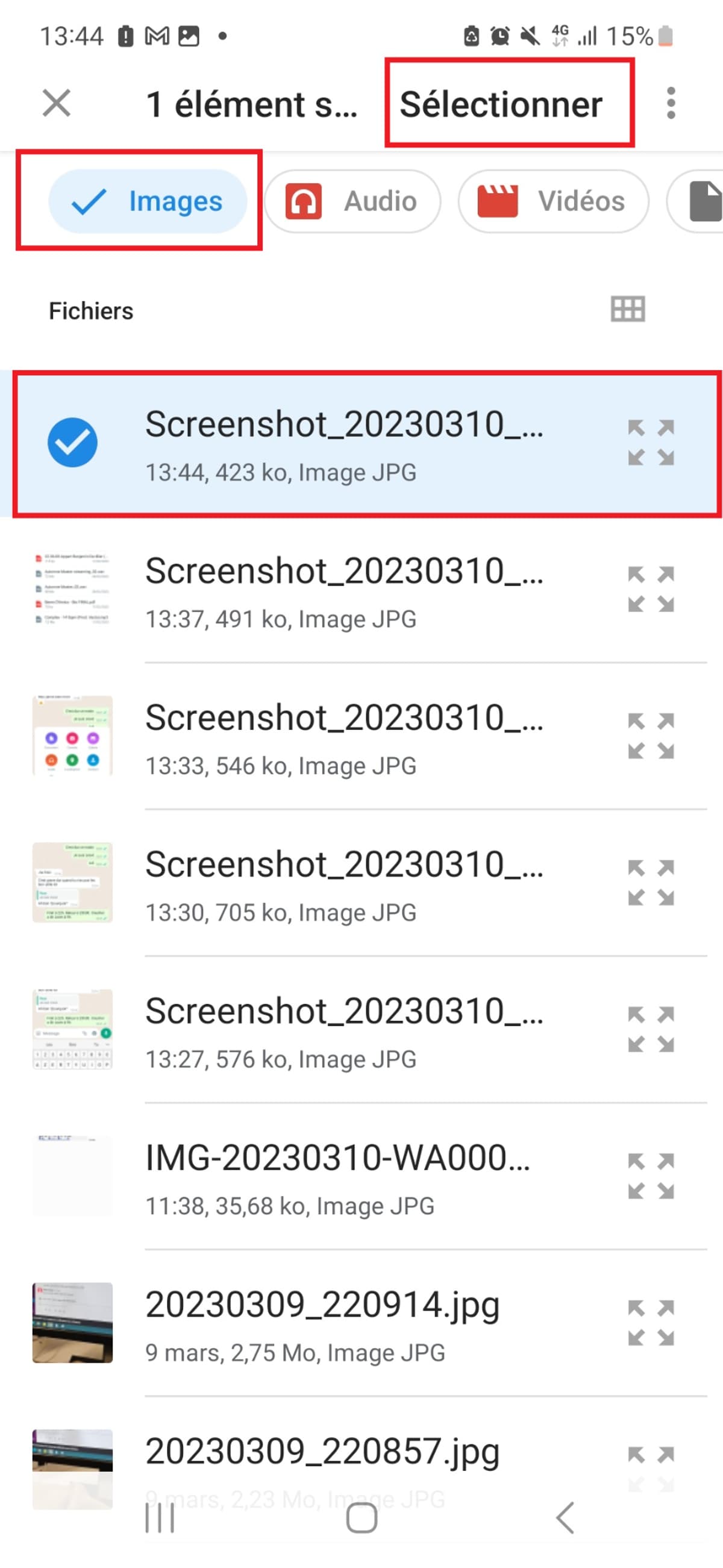Screen dimensions: 723x1568
Task: Tap the Home button in the navigation bar
Action: click(361, 1519)
